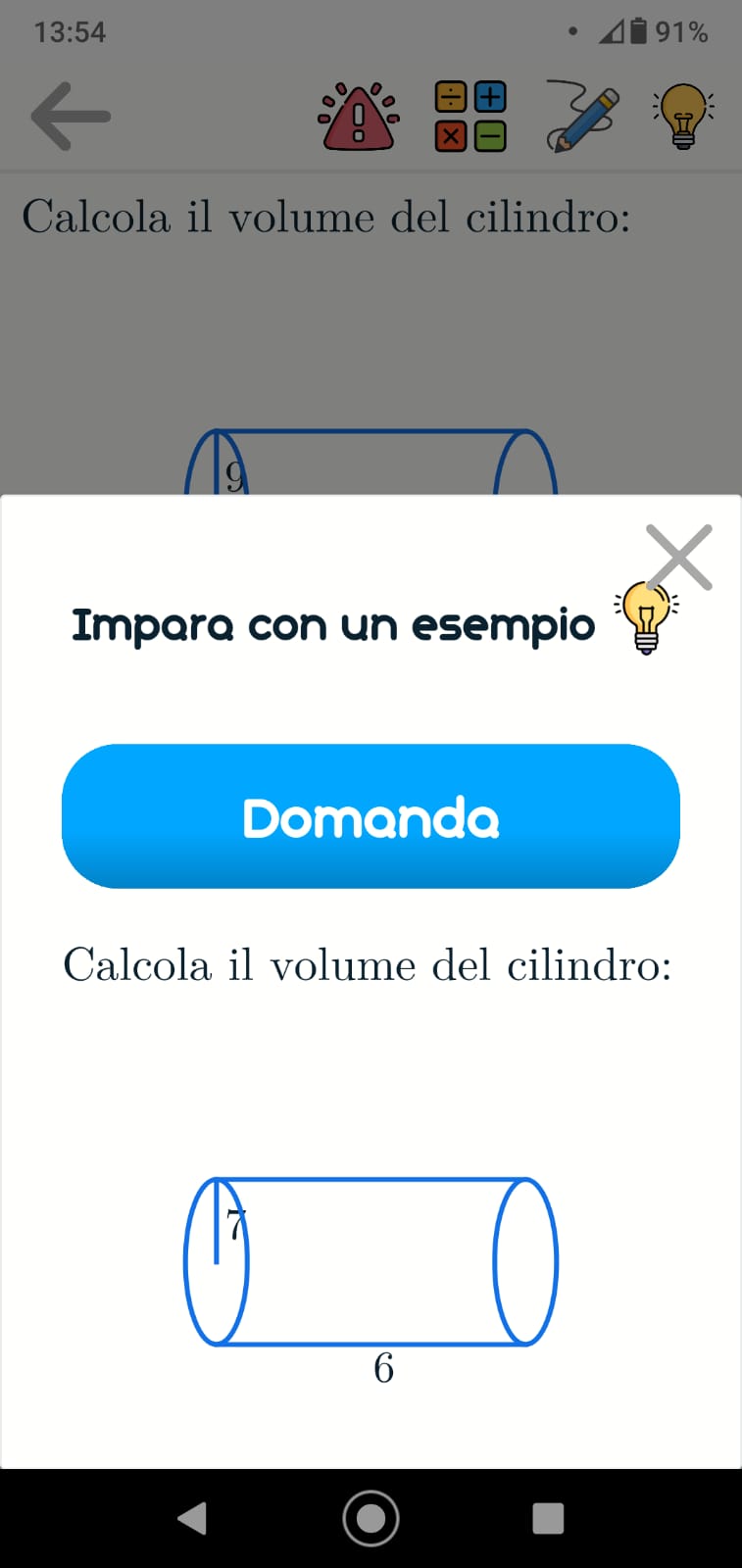Close the example popup with X

[x=678, y=558]
